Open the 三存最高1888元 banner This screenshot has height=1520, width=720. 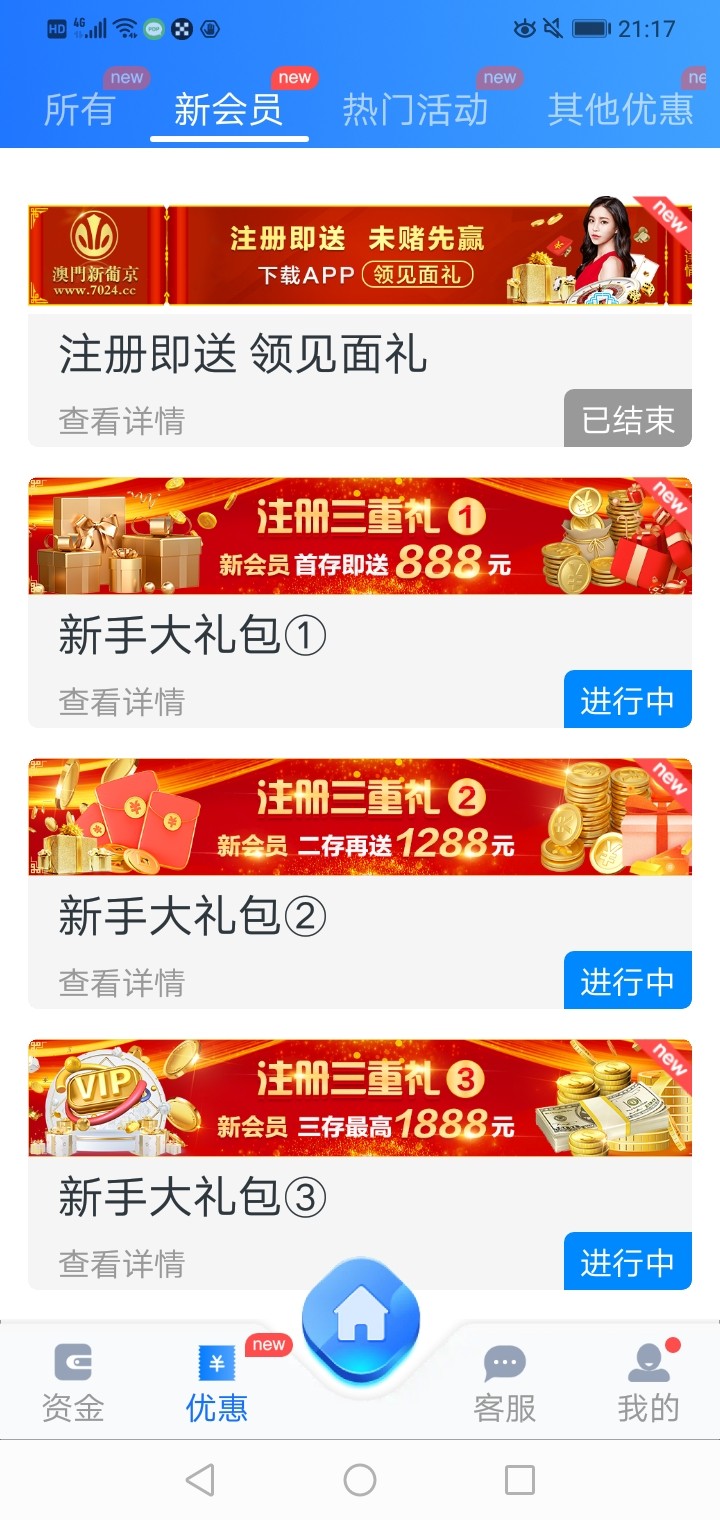click(x=360, y=1098)
